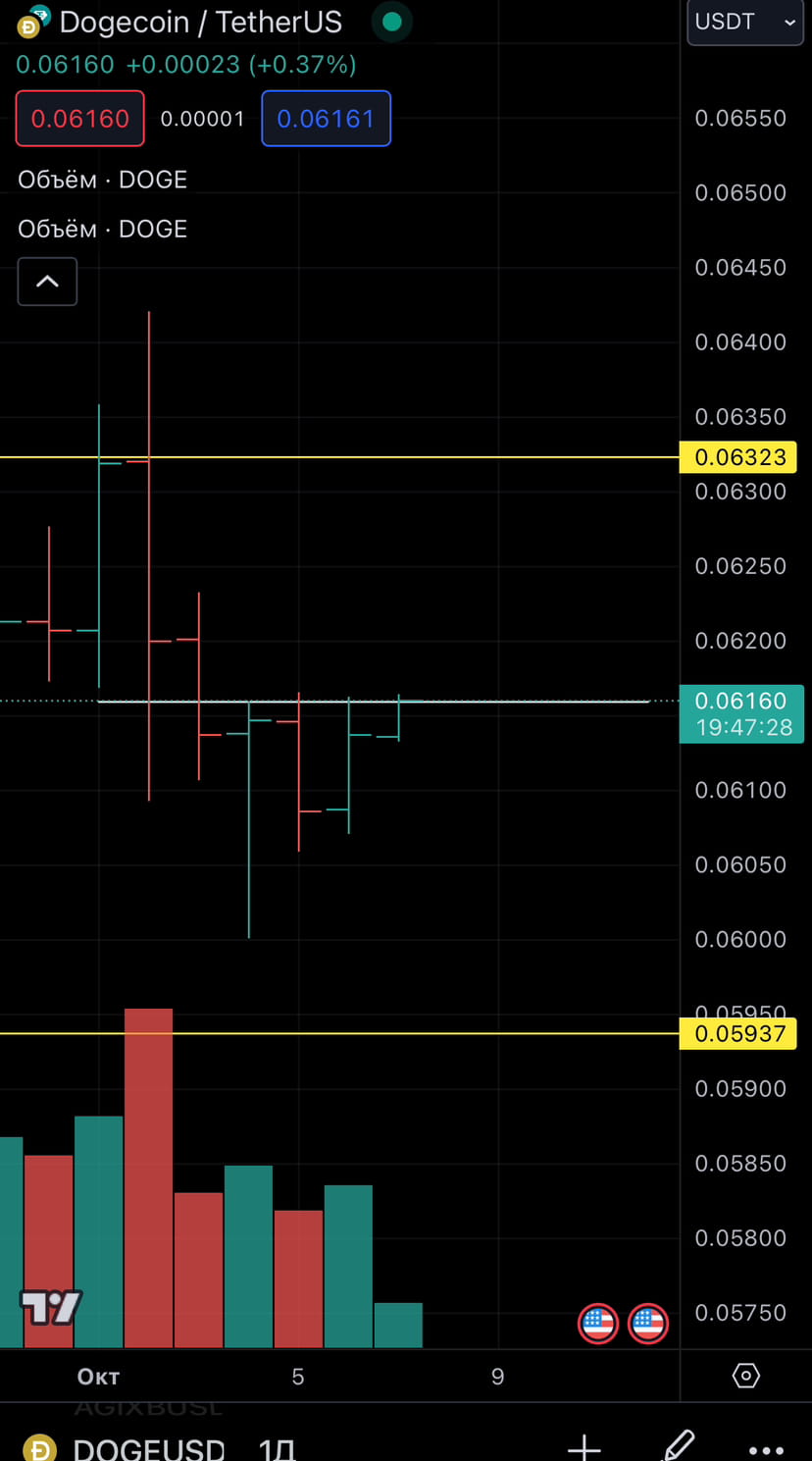
Task: Collapse the legend using the chevron arrow
Action: [47, 282]
